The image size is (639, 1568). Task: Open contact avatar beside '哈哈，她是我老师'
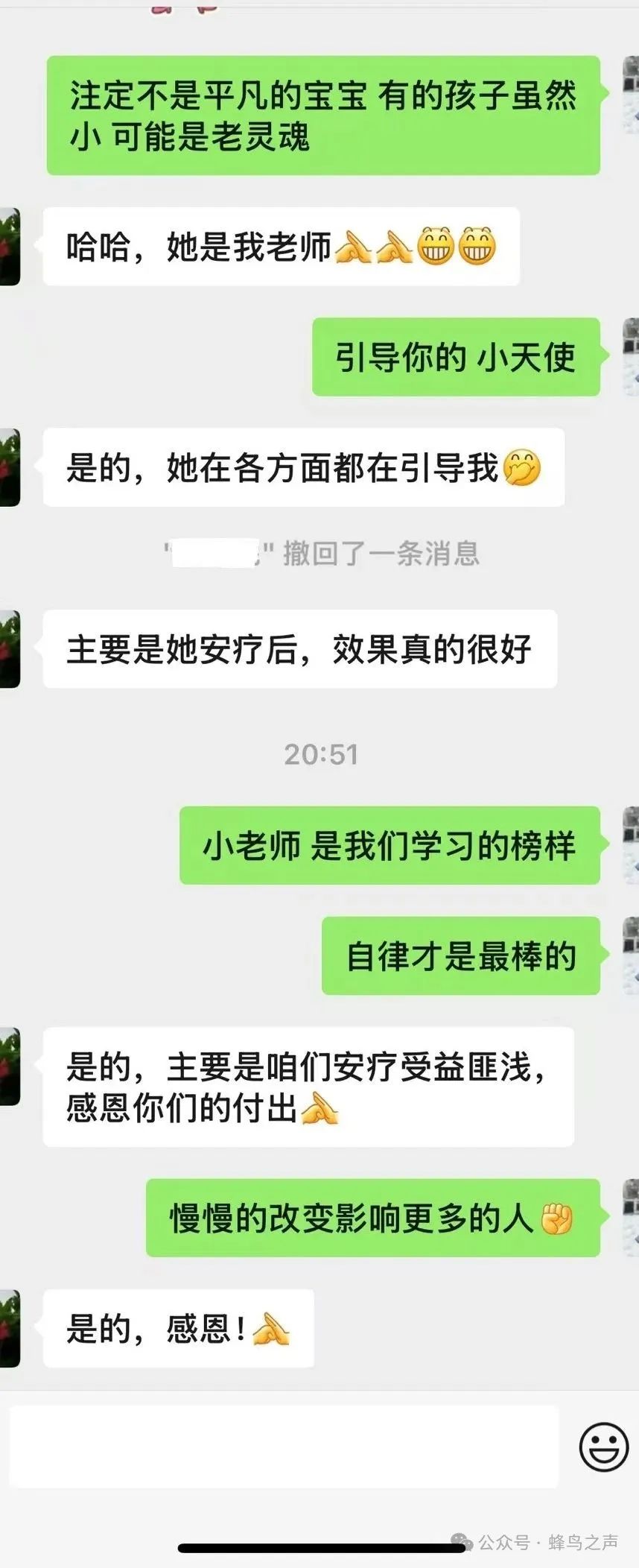[10, 247]
